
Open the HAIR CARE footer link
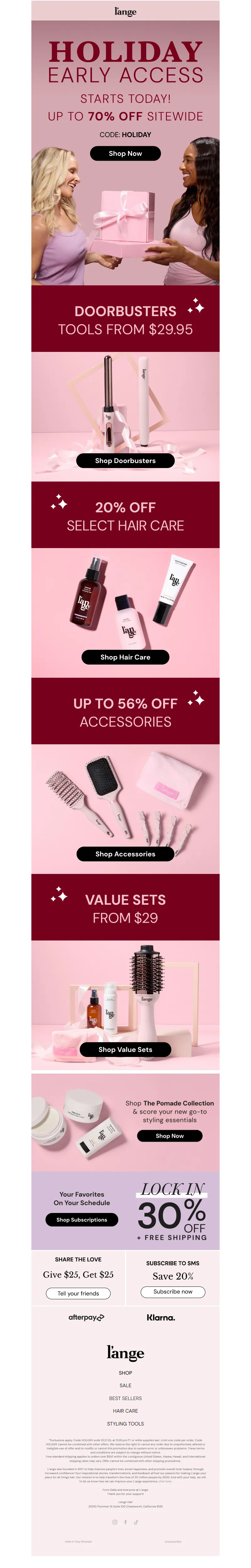[125, 1411]
